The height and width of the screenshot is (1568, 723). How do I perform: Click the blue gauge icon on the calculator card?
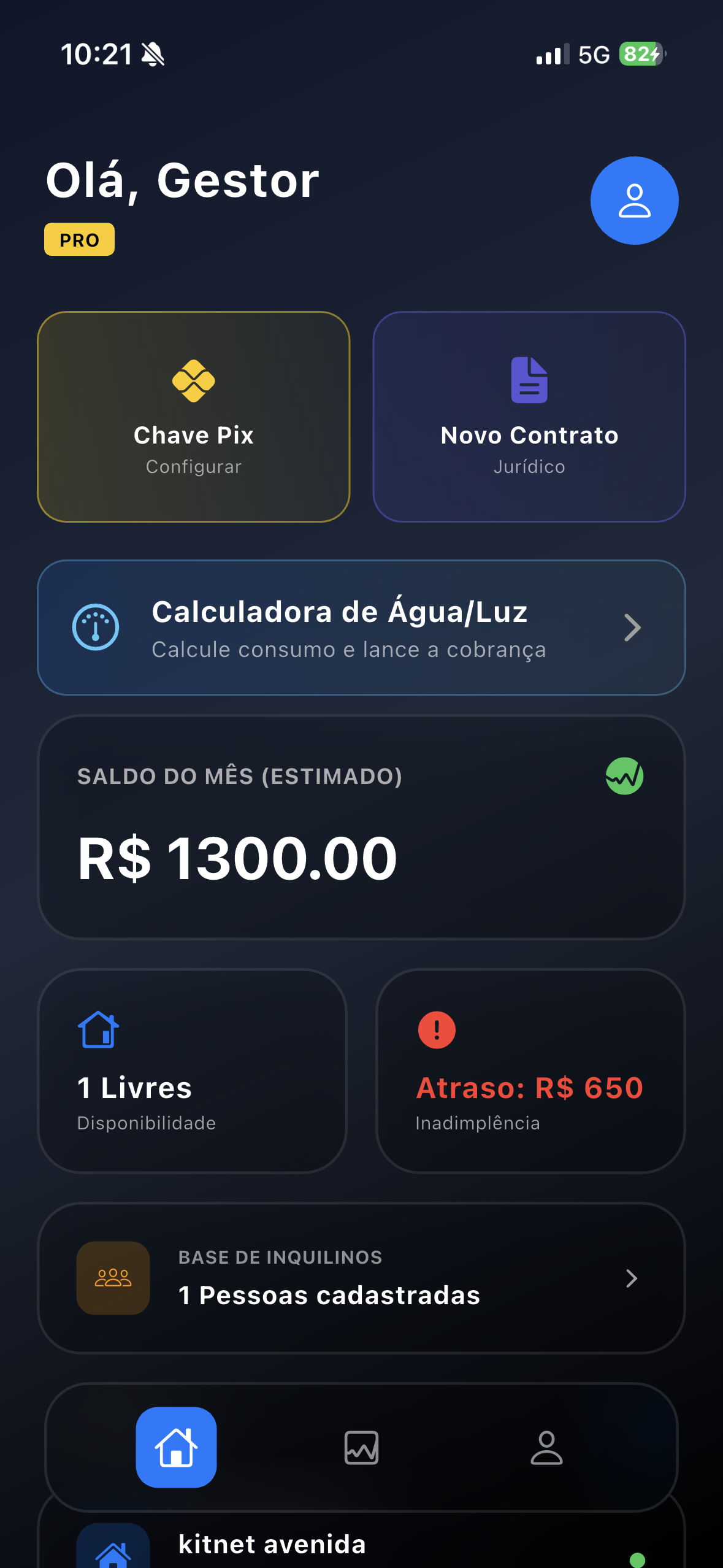tap(96, 627)
